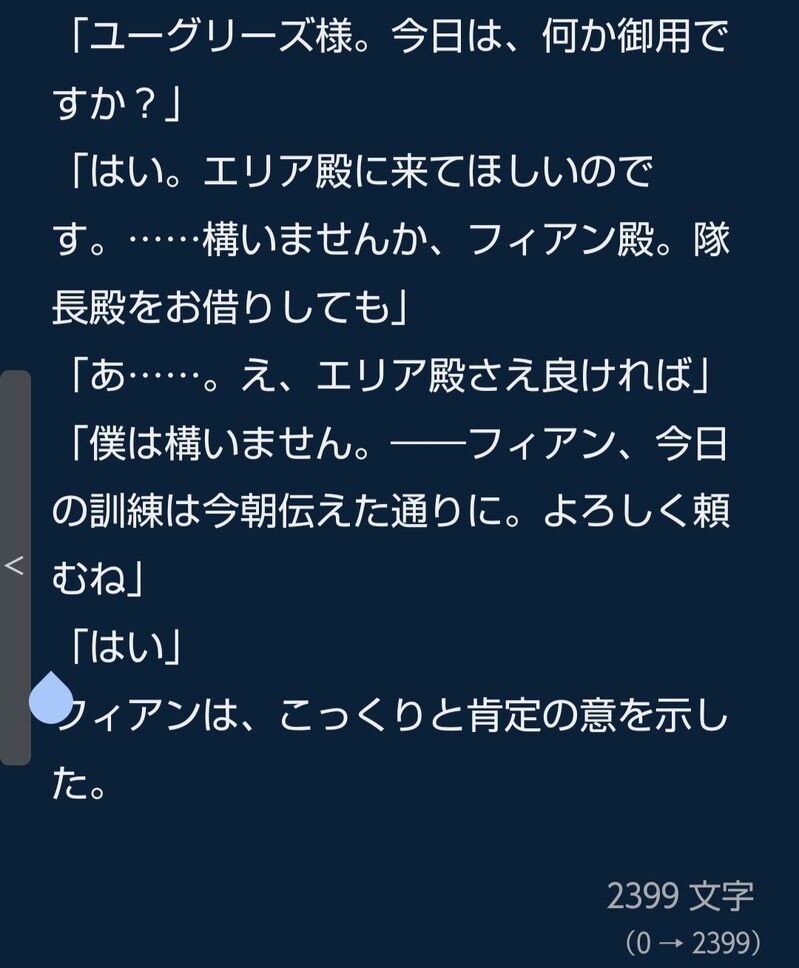Open the side panel arrow handle
Image resolution: width=799 pixels, height=968 pixels.
[15, 566]
